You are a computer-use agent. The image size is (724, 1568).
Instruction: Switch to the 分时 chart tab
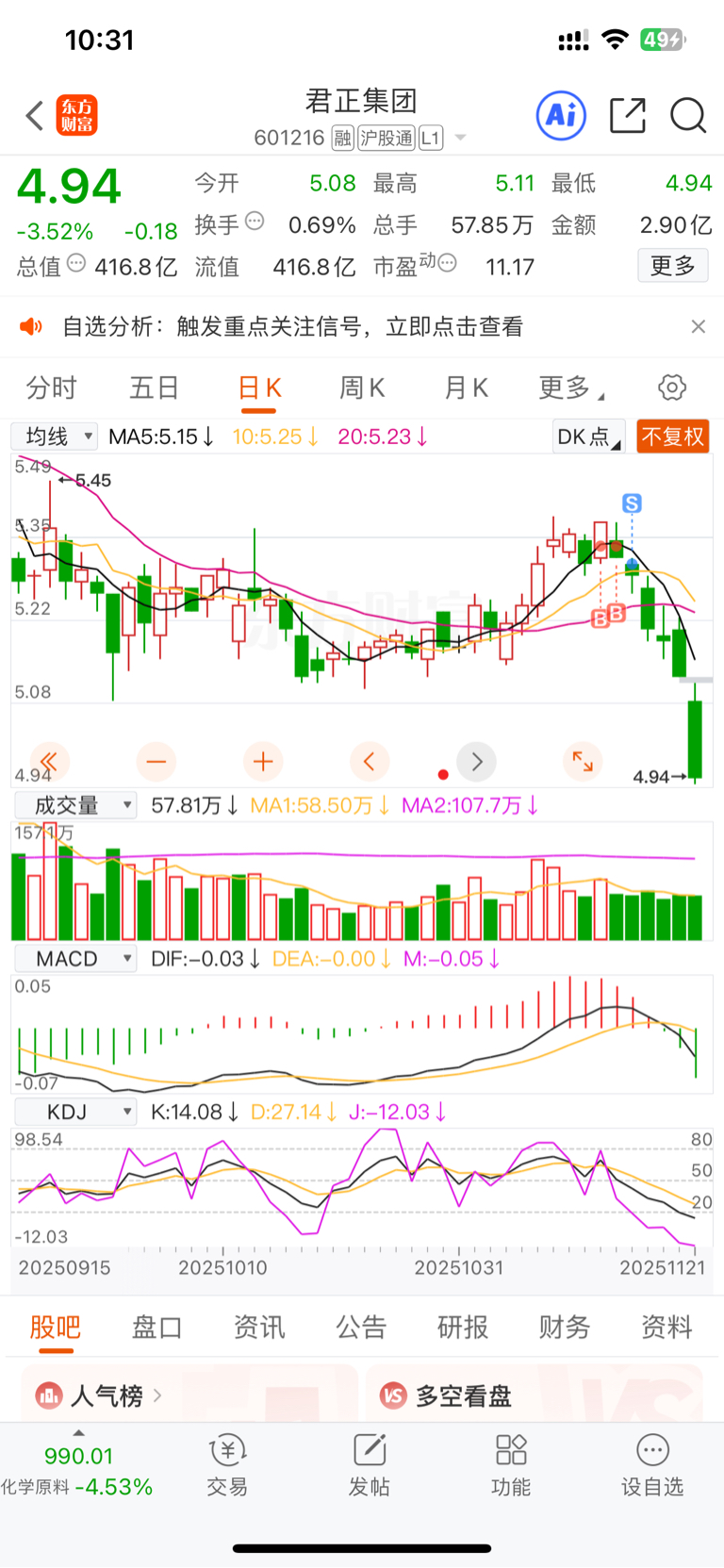pos(51,388)
